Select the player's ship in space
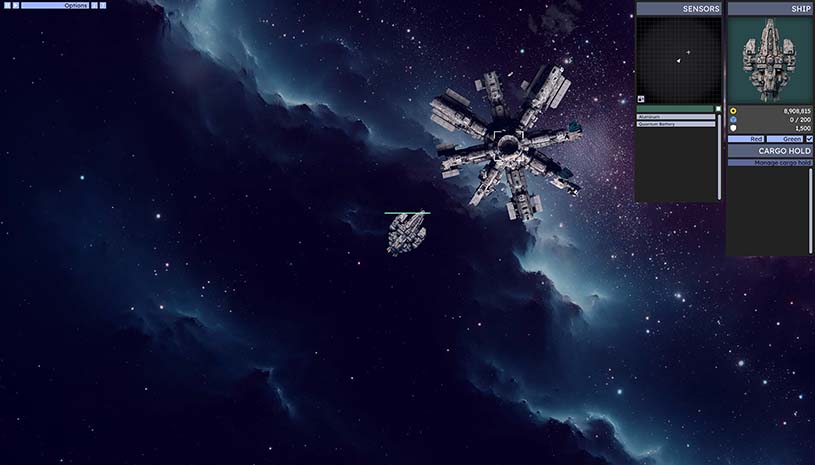The image size is (815, 465). 407,233
